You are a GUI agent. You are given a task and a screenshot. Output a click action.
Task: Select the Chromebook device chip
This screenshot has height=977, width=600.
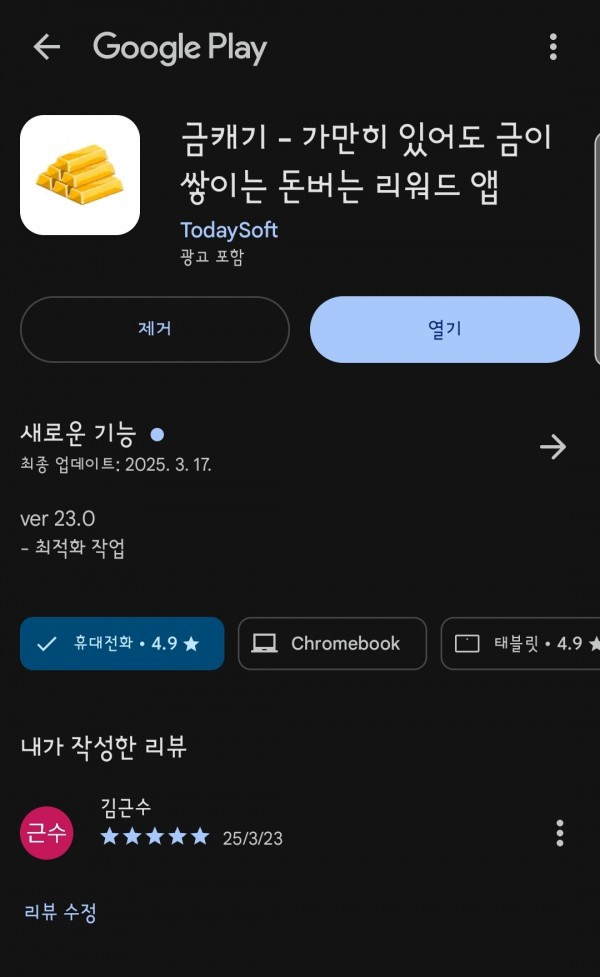(x=332, y=644)
